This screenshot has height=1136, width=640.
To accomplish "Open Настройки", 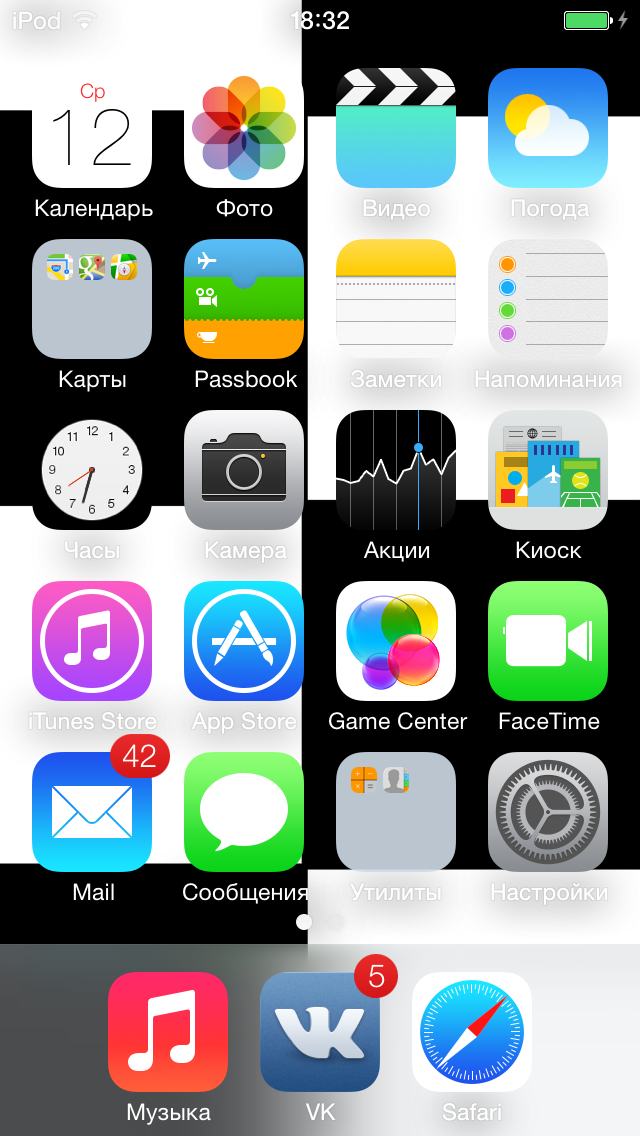I will (x=548, y=812).
